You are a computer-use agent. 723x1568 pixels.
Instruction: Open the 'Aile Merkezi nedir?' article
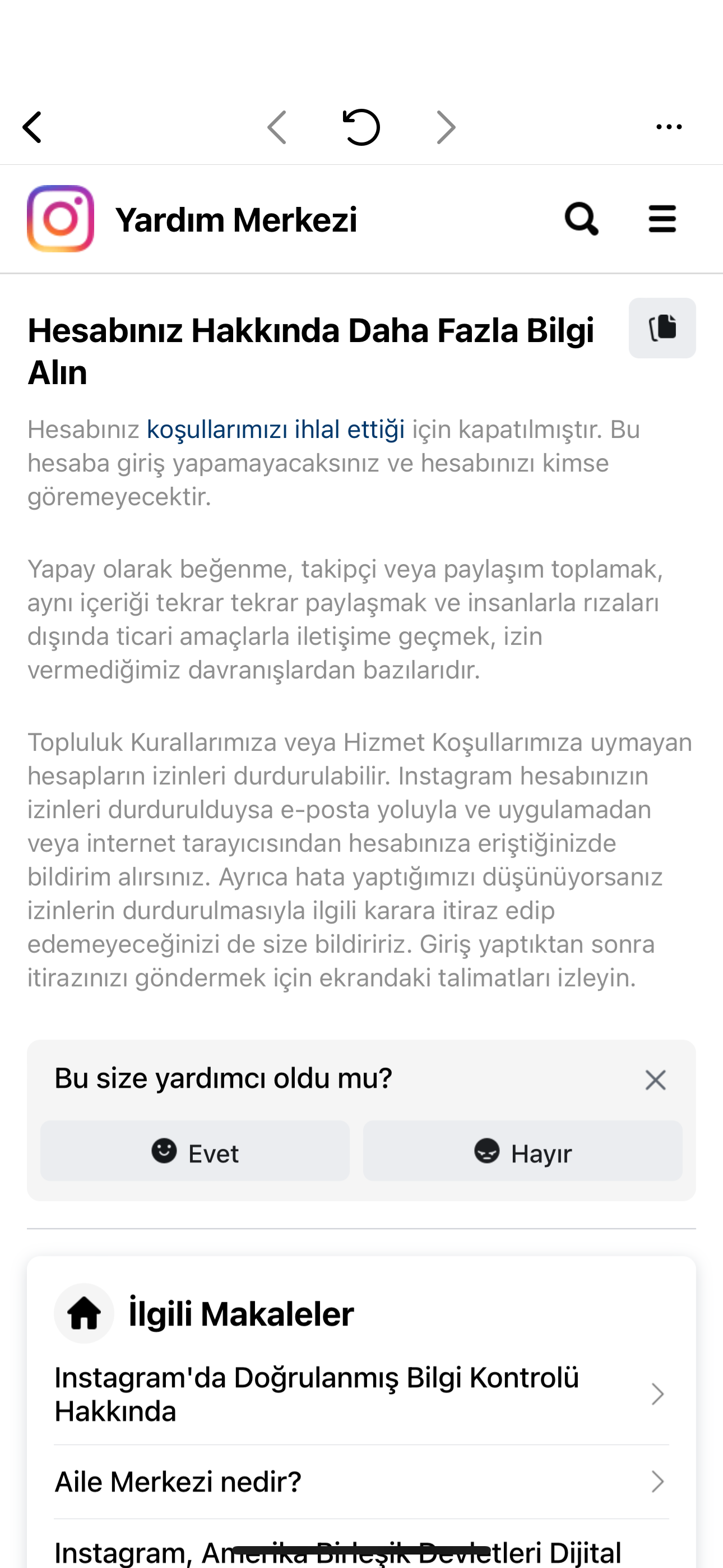point(361,1482)
